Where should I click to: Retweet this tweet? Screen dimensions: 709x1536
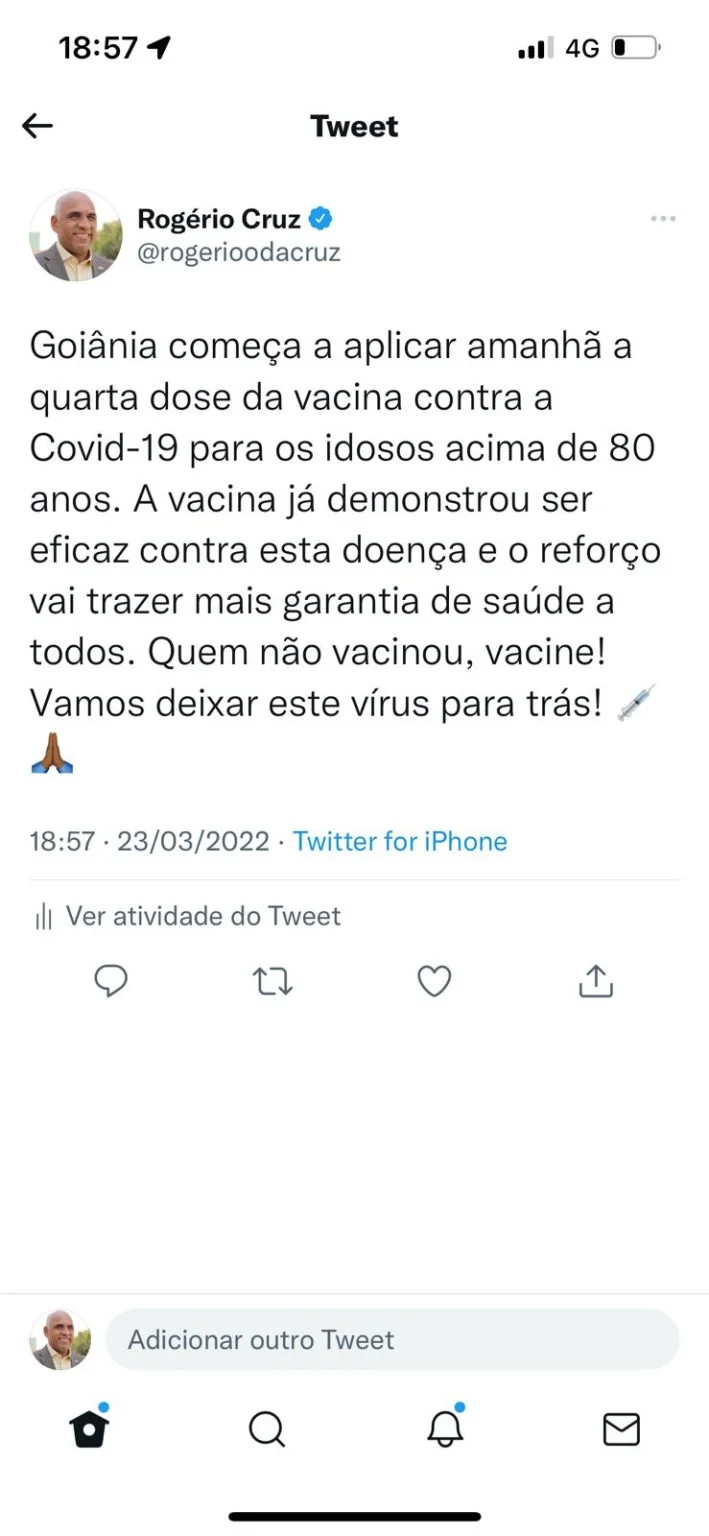[272, 982]
